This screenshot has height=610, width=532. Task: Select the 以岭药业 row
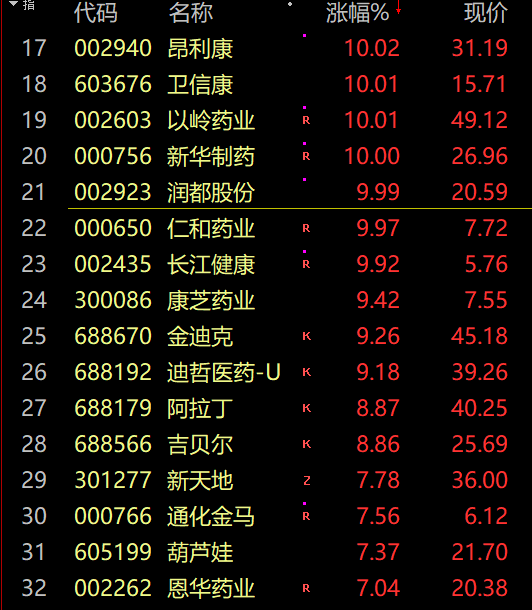click(x=266, y=120)
